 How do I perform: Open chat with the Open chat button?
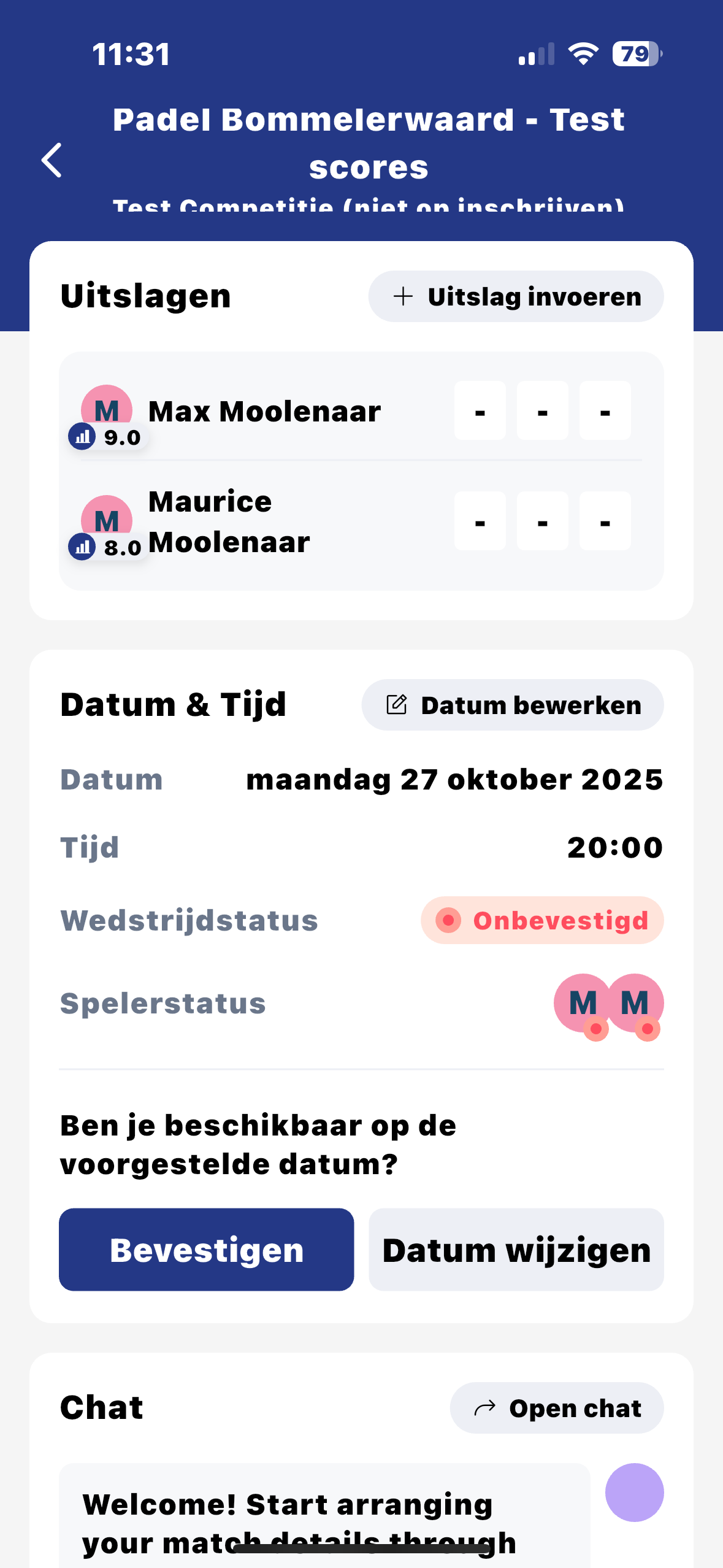click(x=556, y=1408)
